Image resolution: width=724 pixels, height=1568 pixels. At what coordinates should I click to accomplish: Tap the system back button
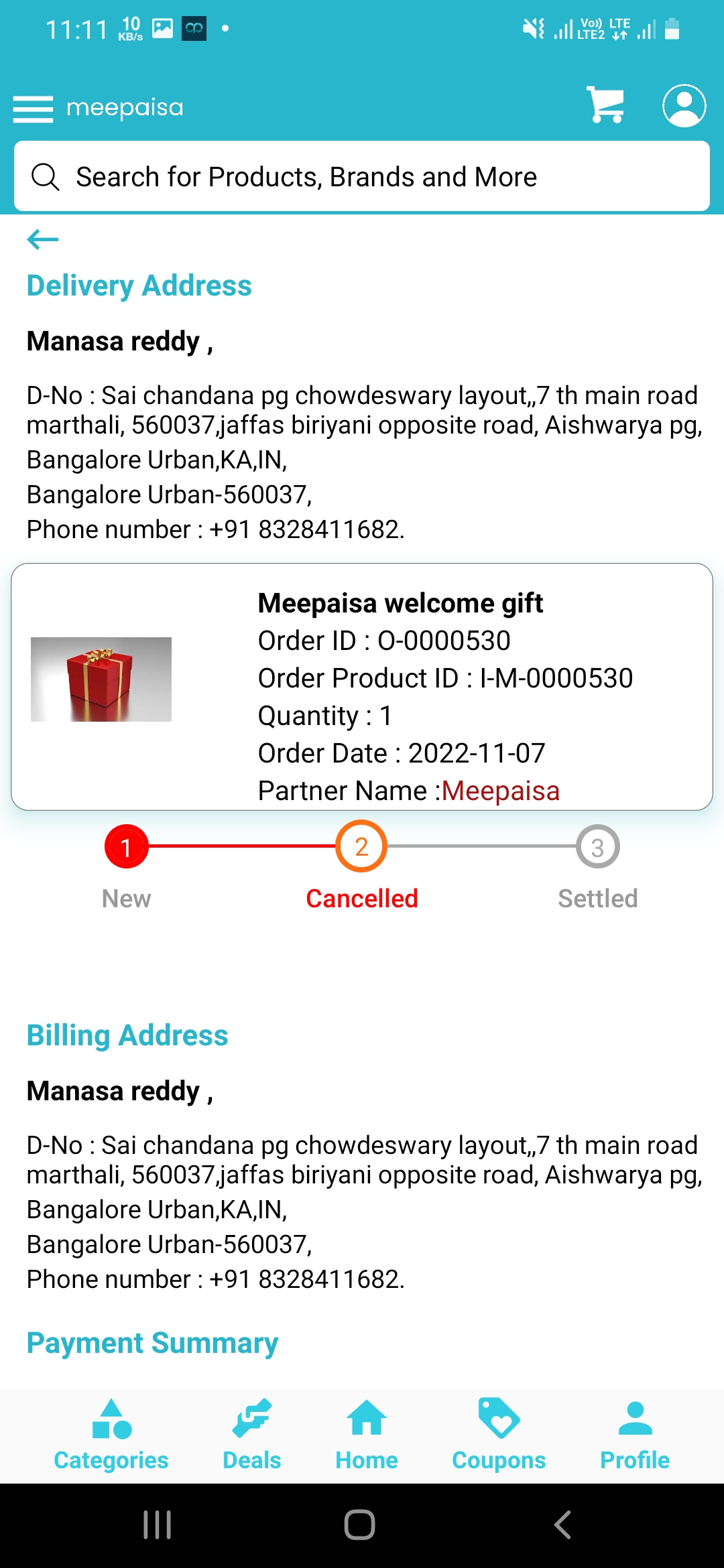pos(563,1524)
